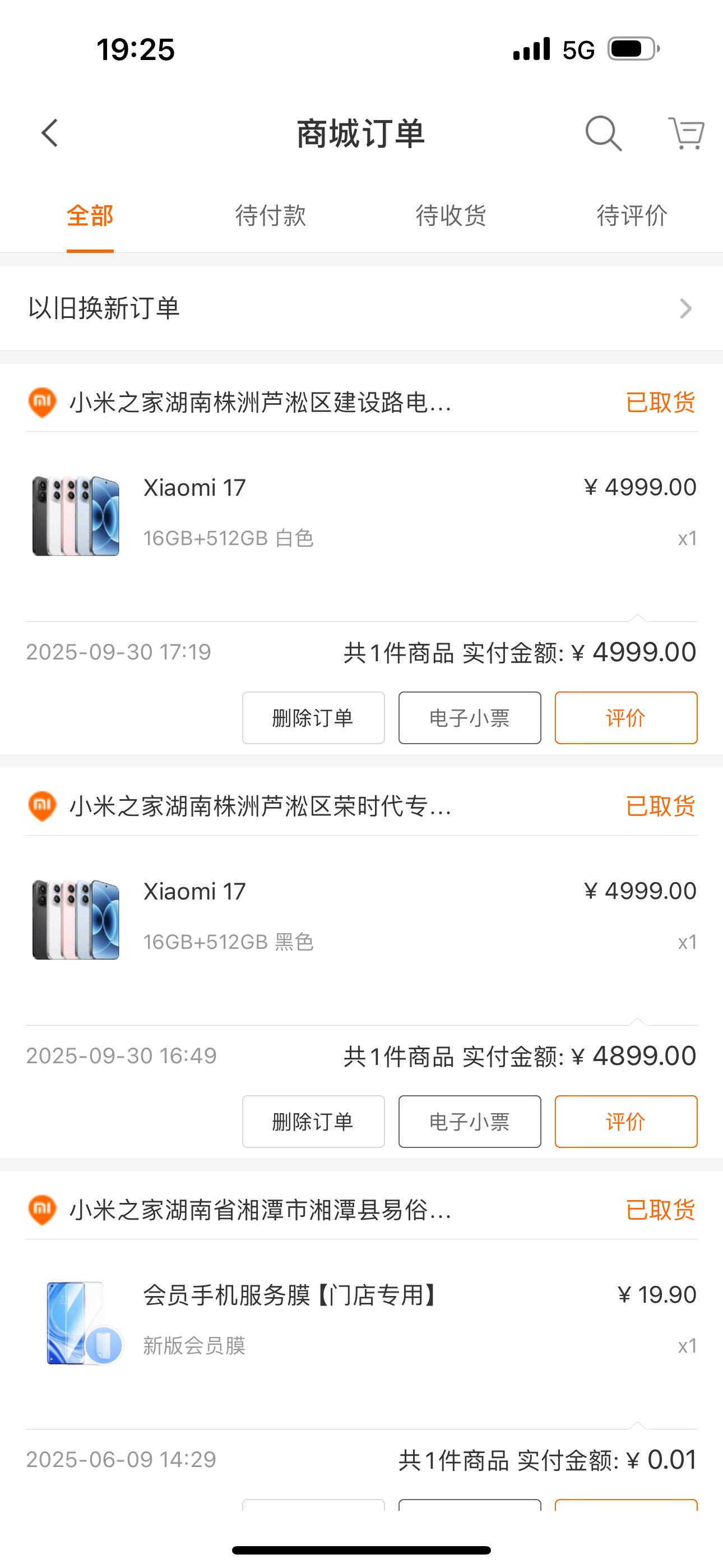
Task: Delete the black Xiaomi 17 order
Action: 313,1121
